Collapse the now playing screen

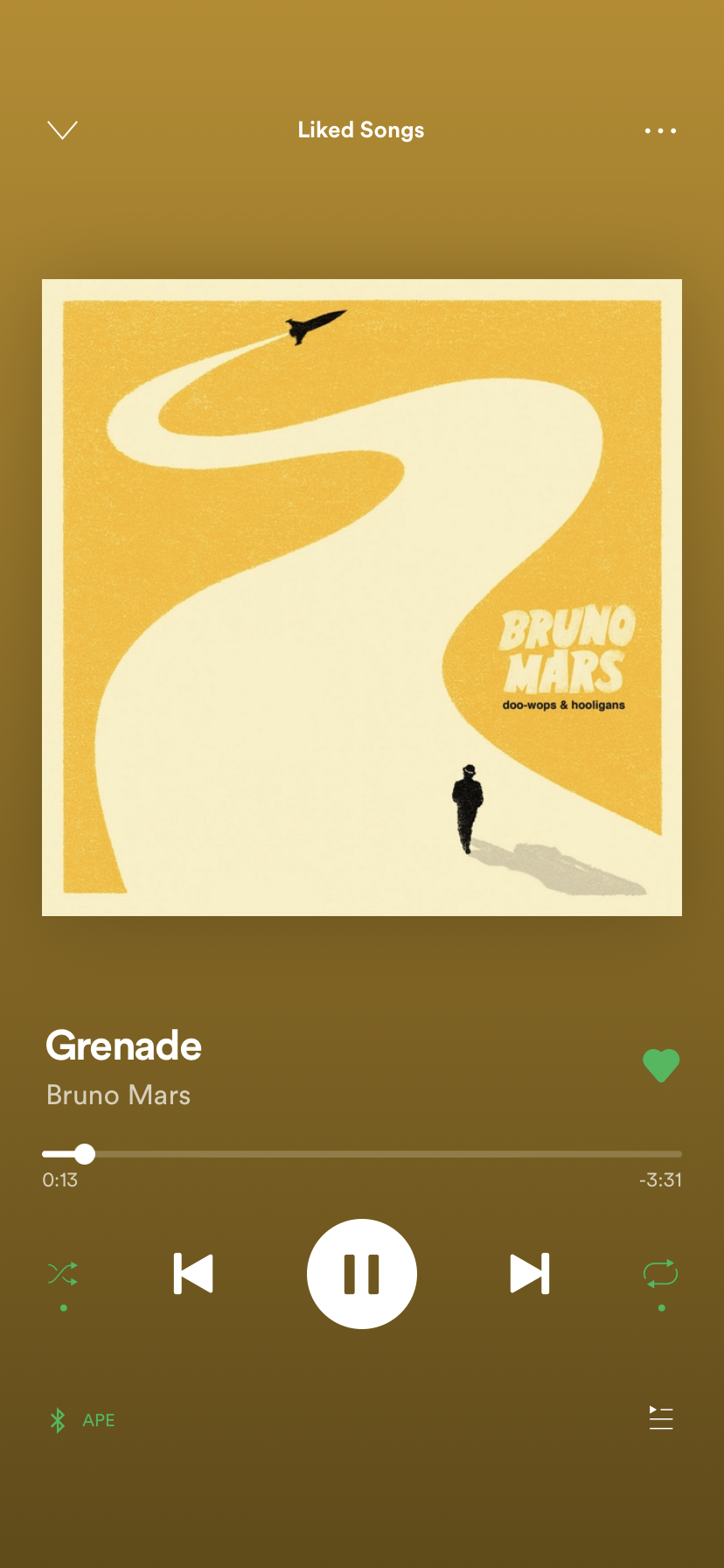pyautogui.click(x=62, y=130)
